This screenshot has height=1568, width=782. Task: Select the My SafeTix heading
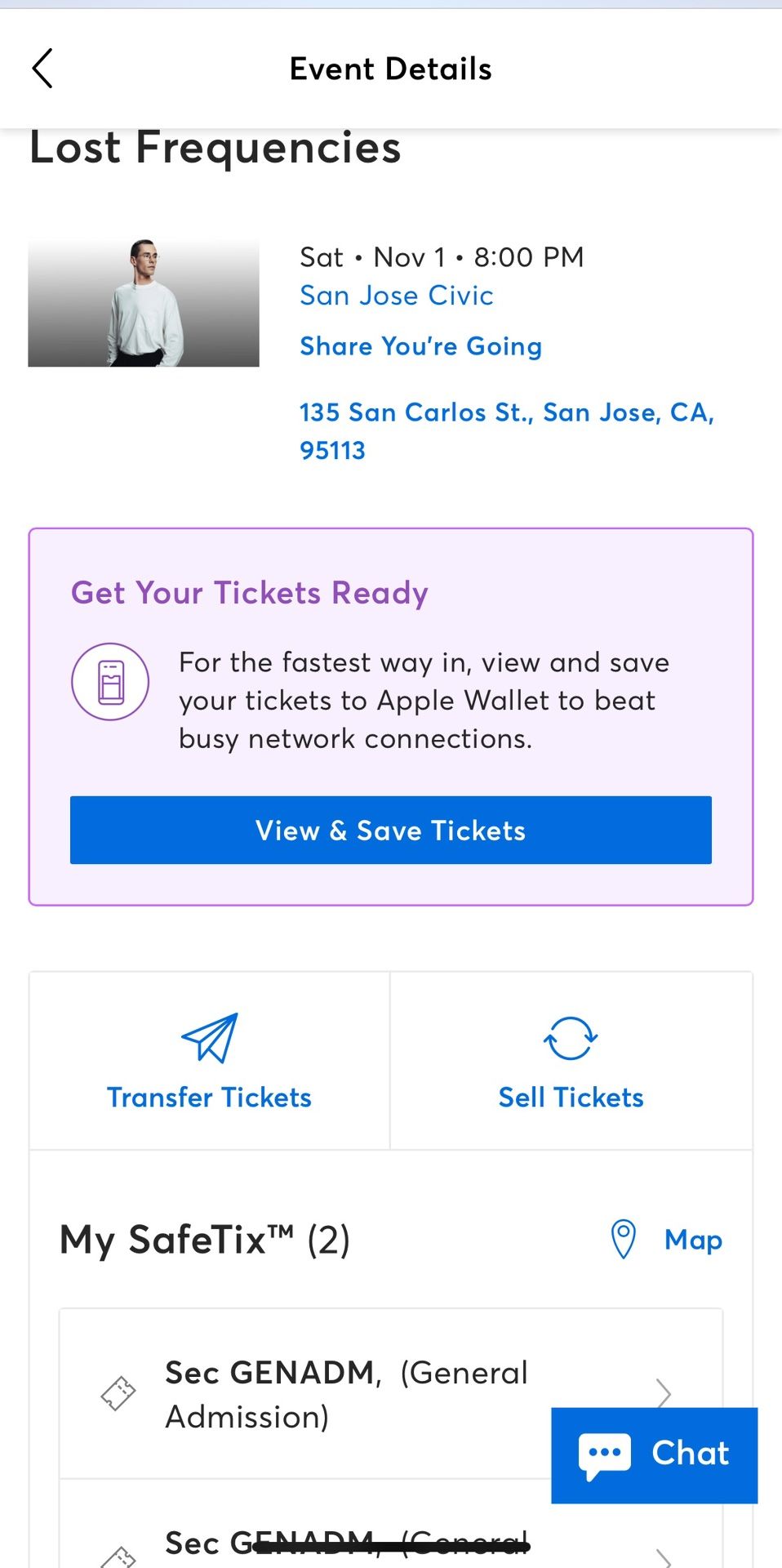pyautogui.click(x=204, y=1240)
